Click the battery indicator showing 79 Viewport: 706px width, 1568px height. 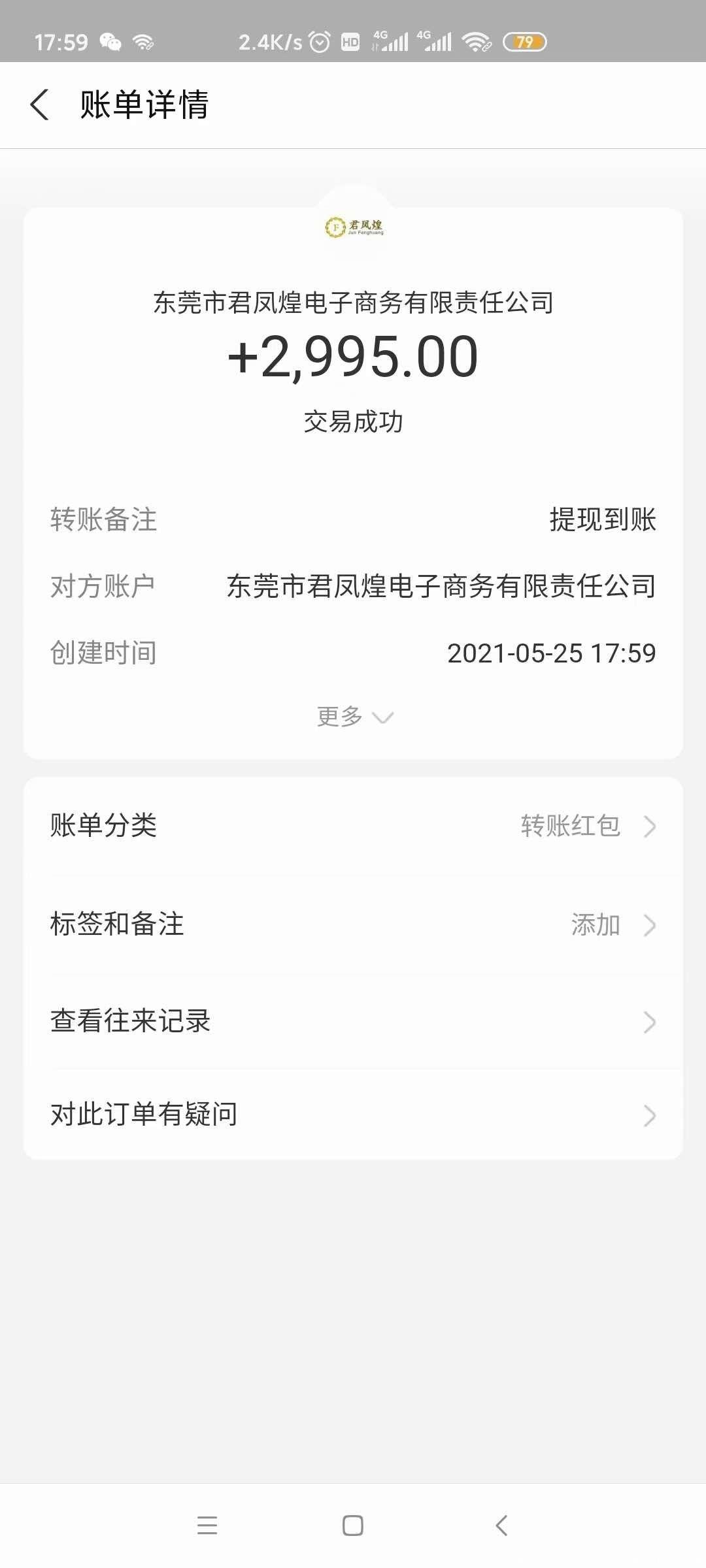pyautogui.click(x=523, y=41)
